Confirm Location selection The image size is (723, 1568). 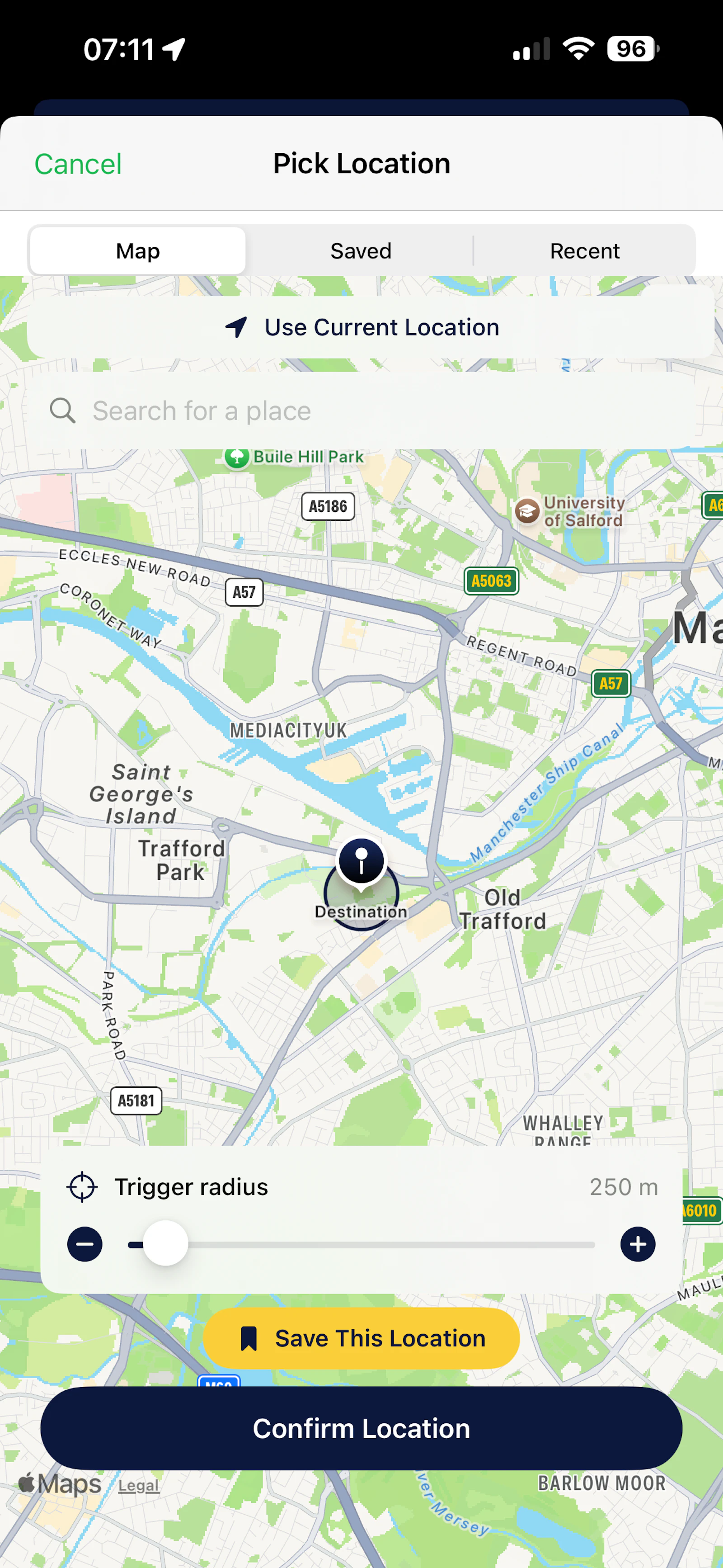(x=361, y=1429)
